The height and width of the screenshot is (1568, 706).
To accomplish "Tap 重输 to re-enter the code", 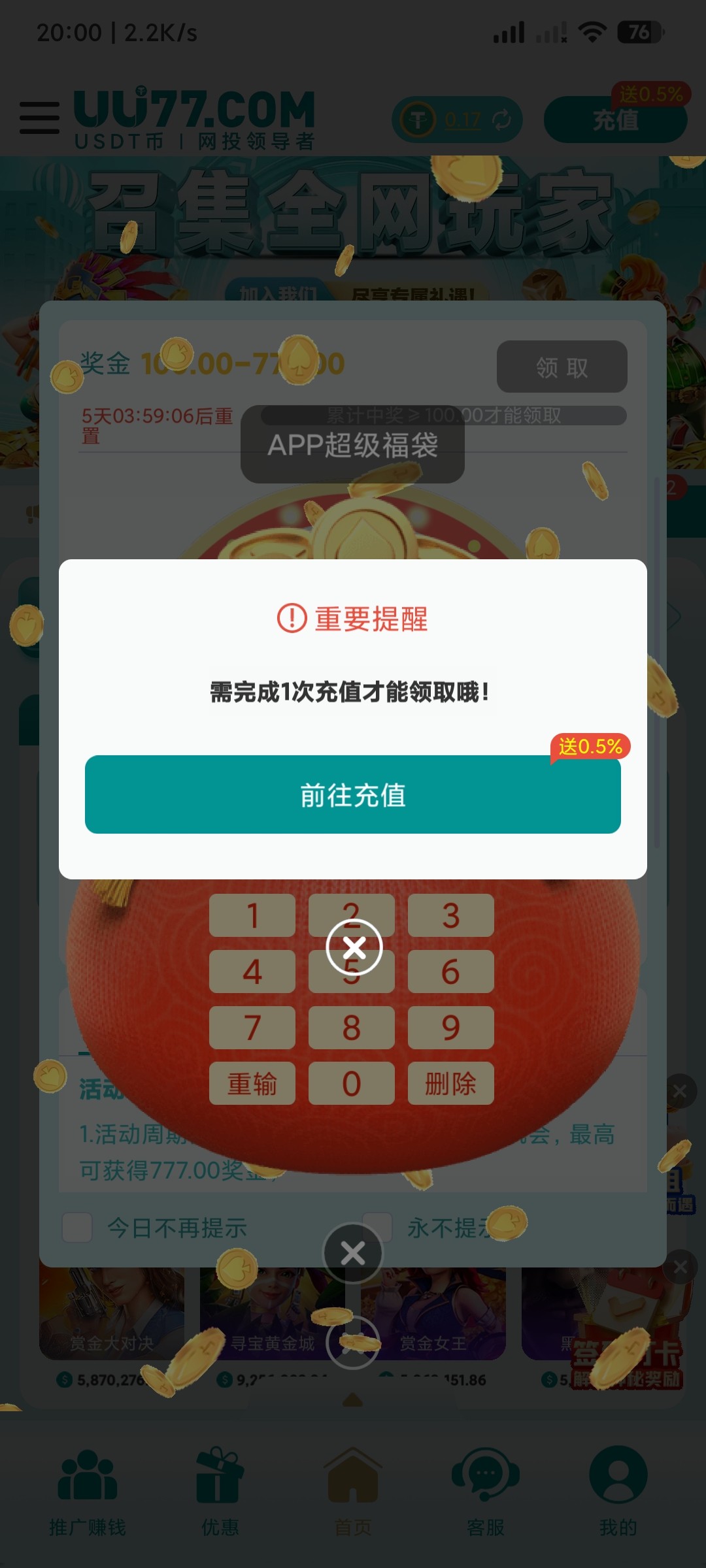I will (252, 1084).
